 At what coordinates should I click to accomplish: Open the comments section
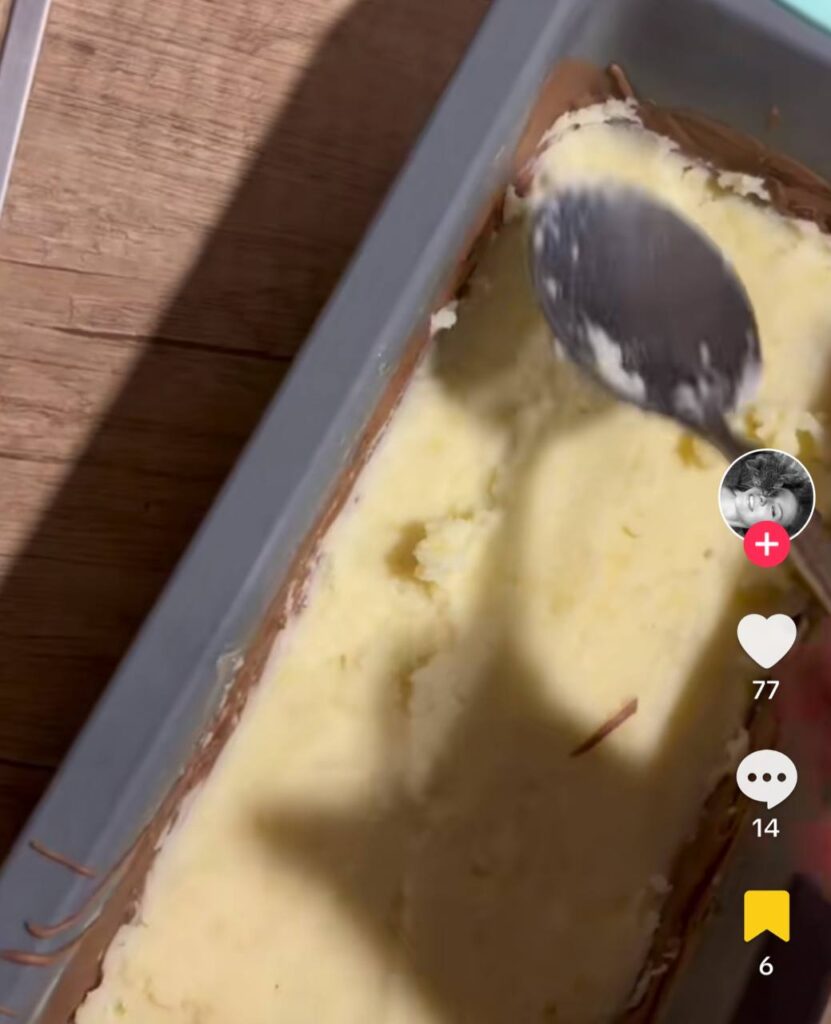[x=766, y=778]
